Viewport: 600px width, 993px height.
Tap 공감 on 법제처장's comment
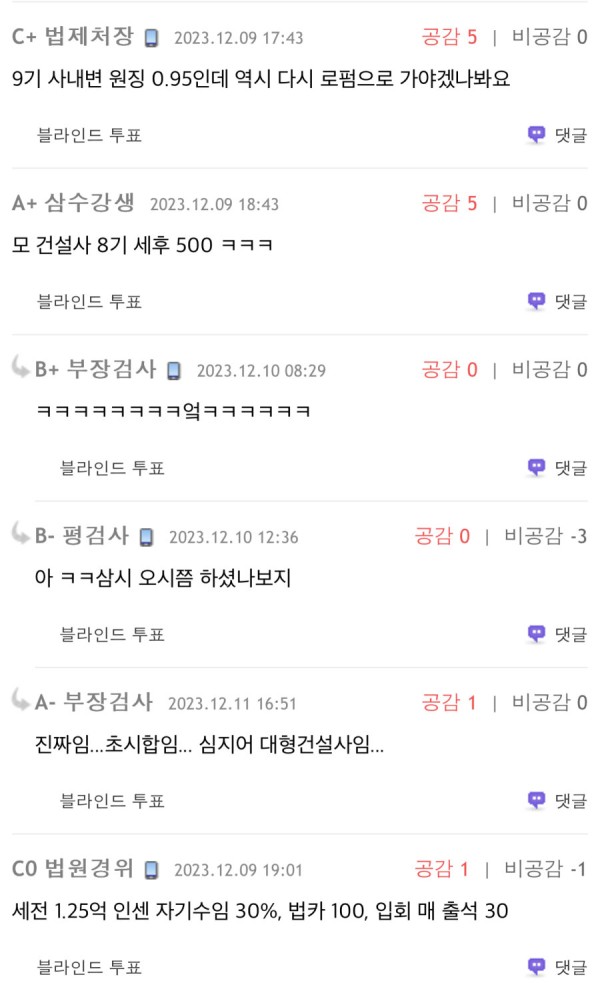tap(449, 37)
